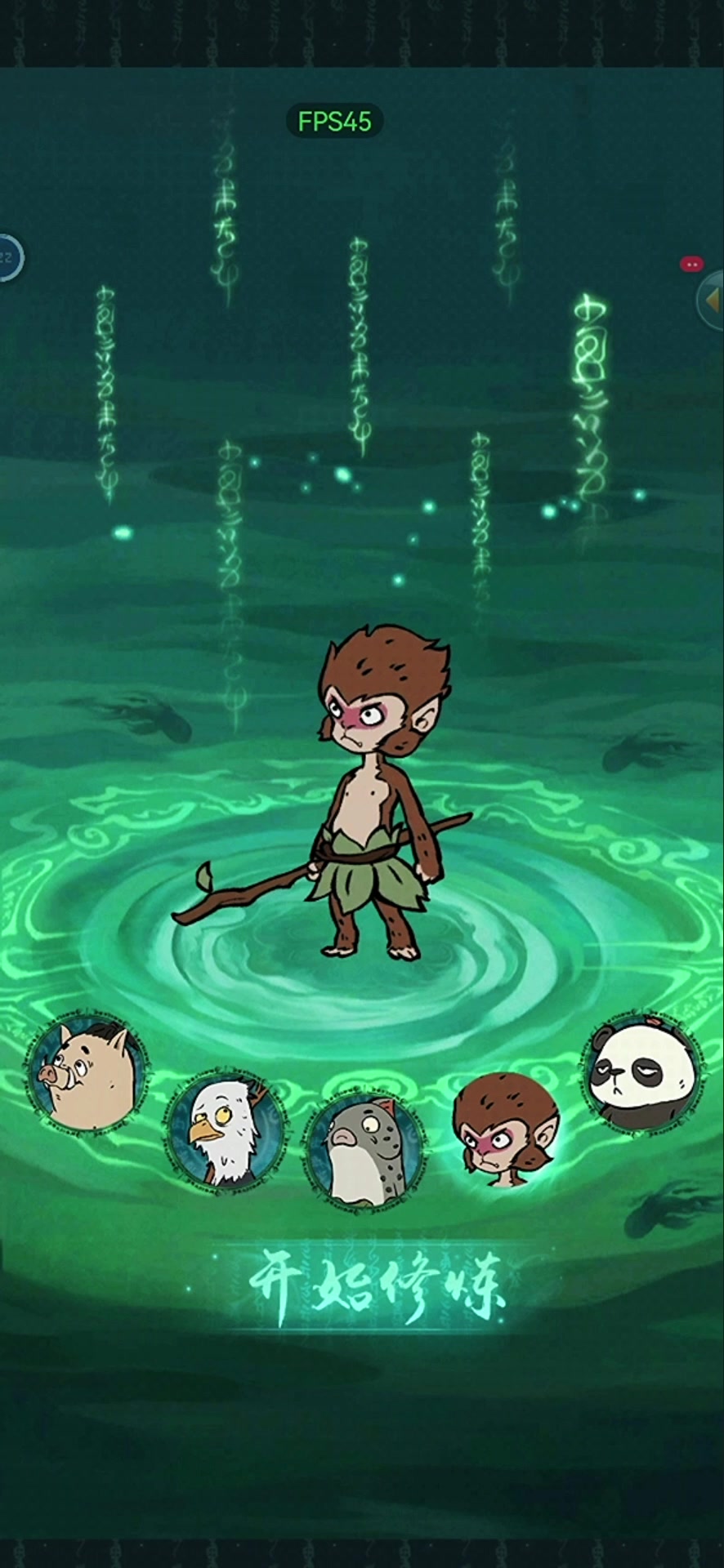This screenshot has width=724, height=1568.
Task: Pick the fish character avatar
Action: pos(364,1150)
